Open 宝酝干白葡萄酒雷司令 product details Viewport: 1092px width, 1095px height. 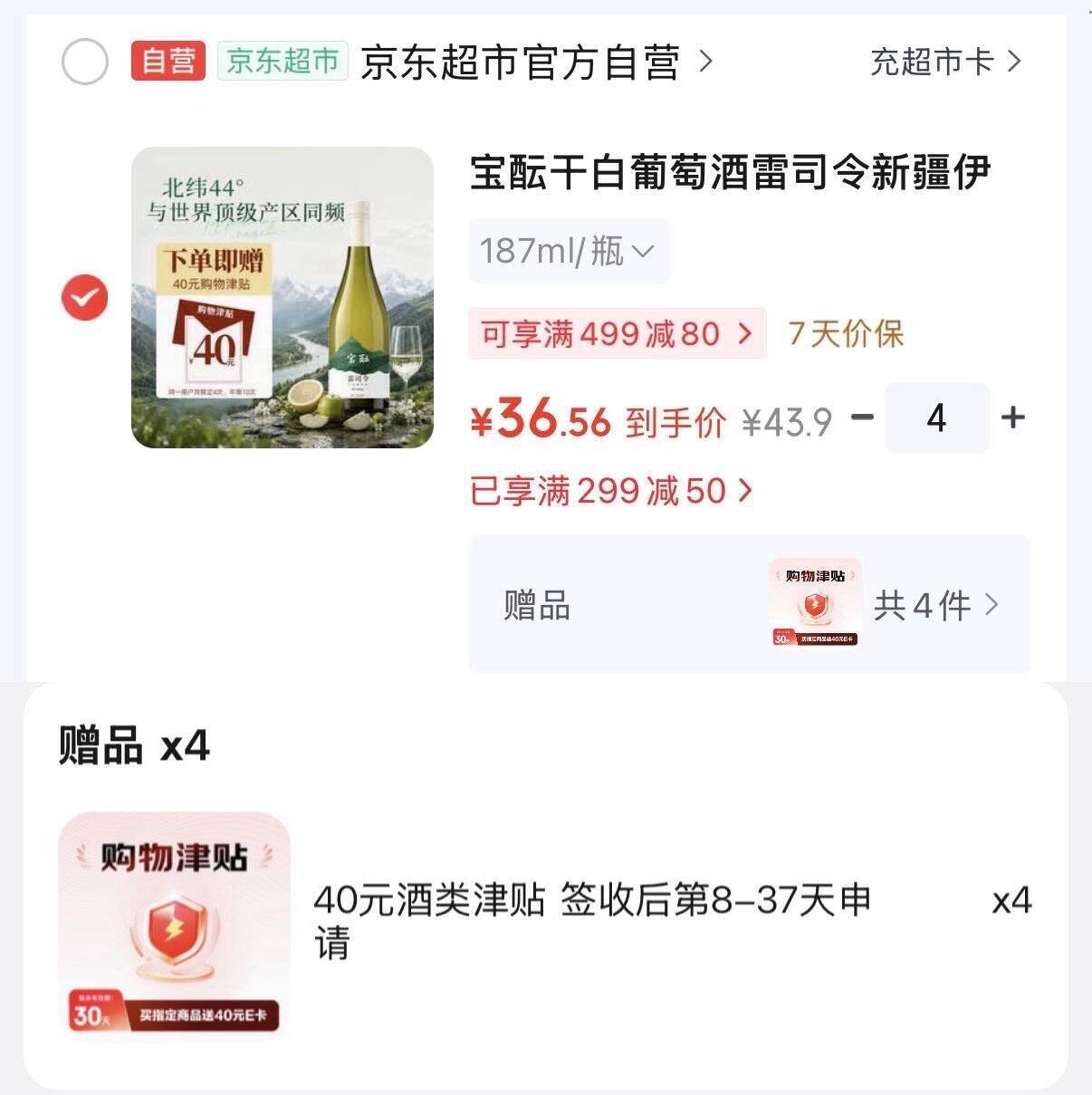coord(731,172)
